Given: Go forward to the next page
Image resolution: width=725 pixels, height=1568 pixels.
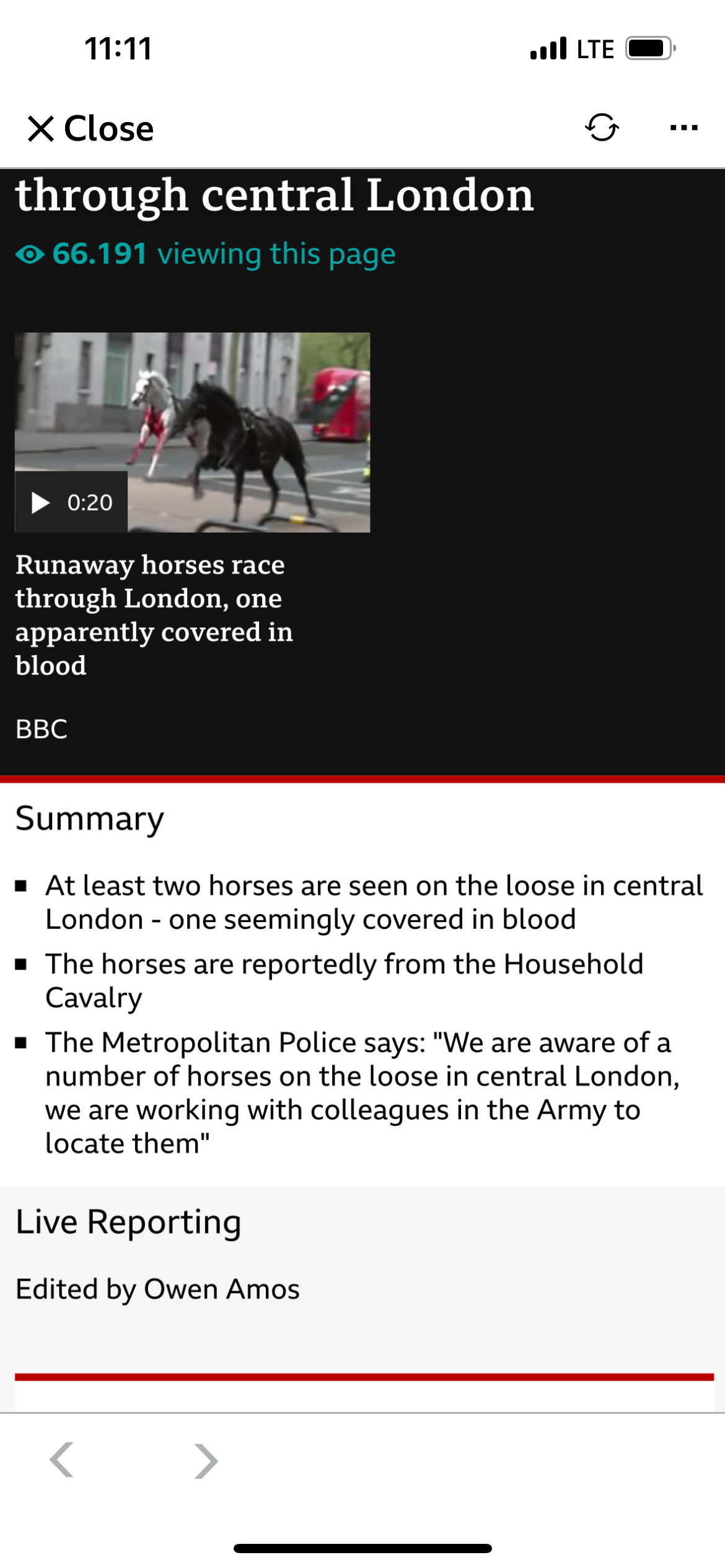Looking at the screenshot, I should point(206,1460).
